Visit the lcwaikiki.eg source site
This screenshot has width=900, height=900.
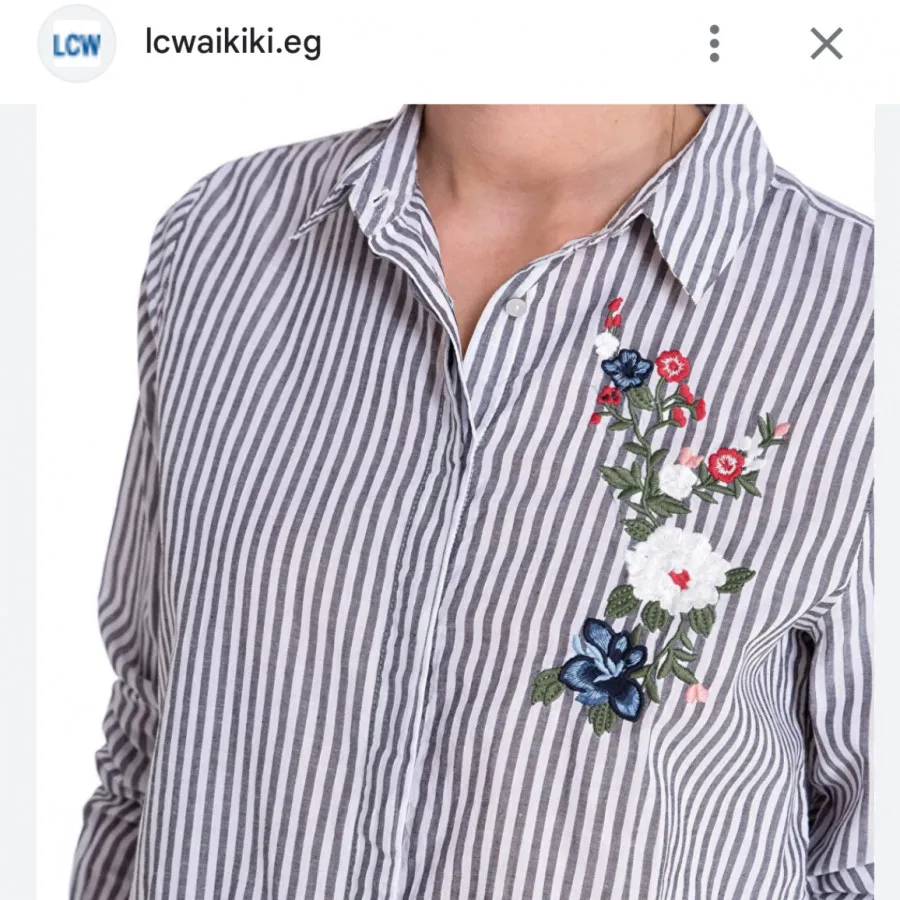[x=232, y=44]
